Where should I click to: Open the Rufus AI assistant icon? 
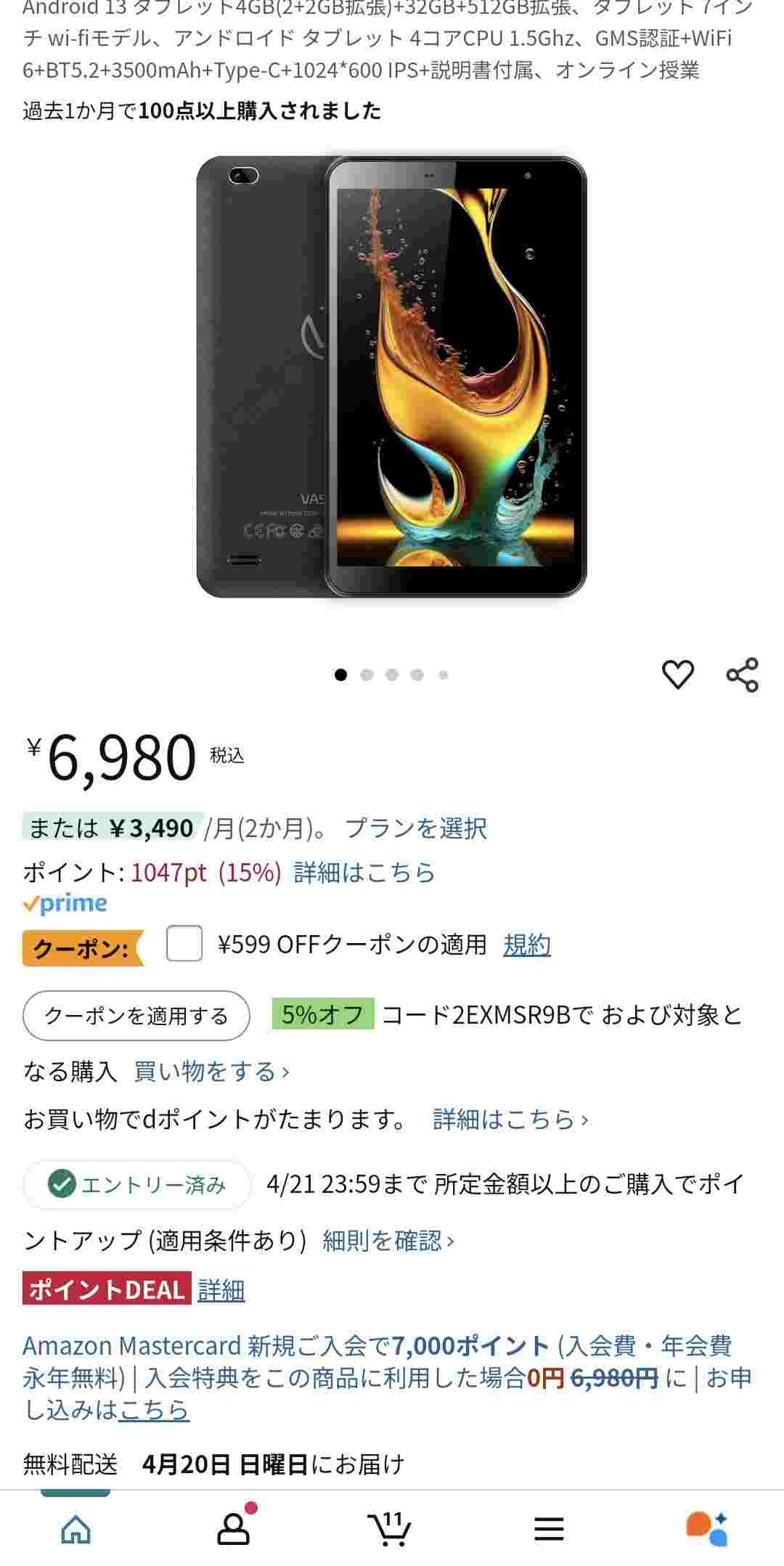pos(706,1529)
